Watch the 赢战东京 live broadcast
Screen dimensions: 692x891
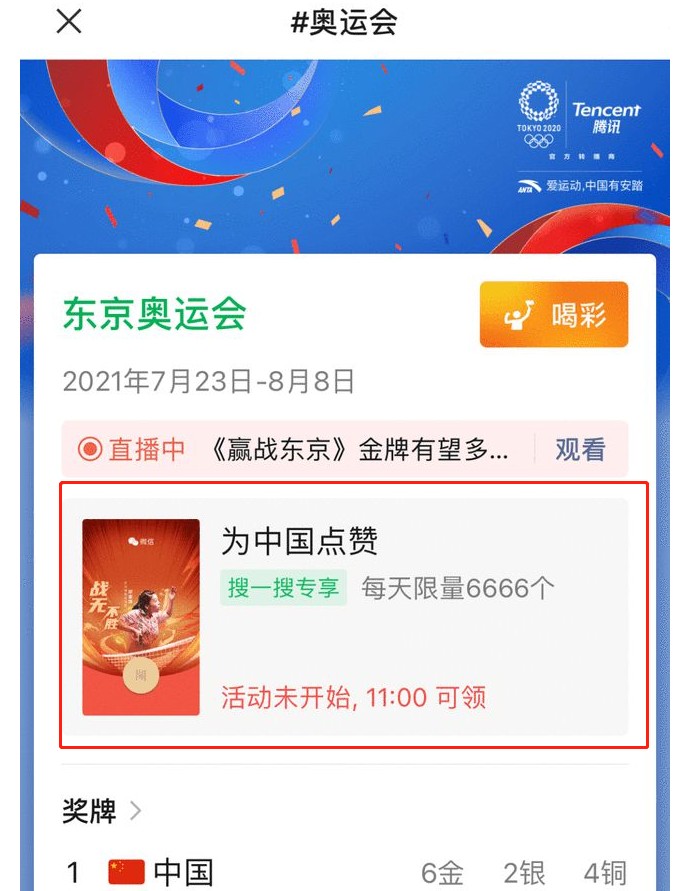[581, 449]
